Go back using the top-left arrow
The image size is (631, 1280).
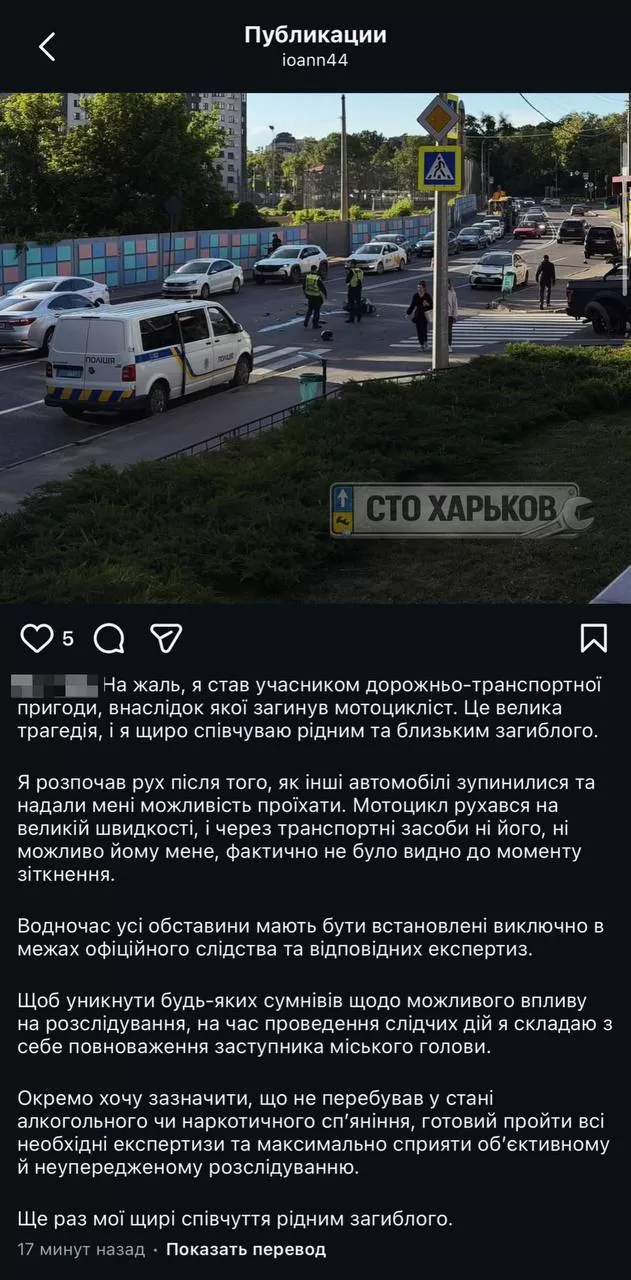point(47,46)
